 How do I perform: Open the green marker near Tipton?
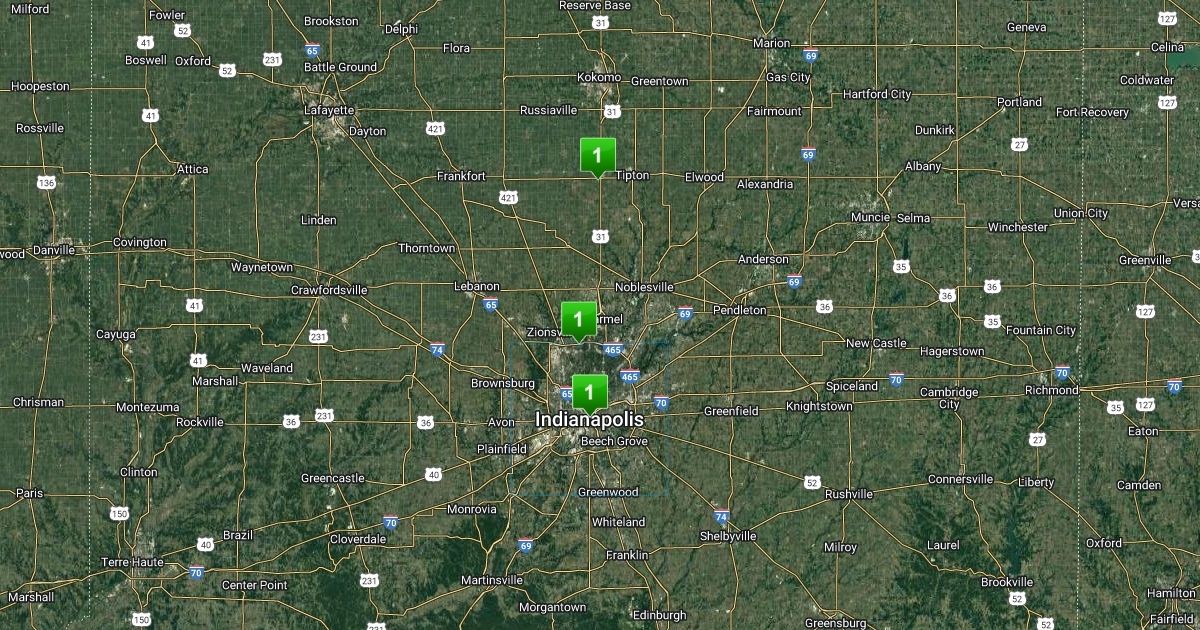coord(597,155)
